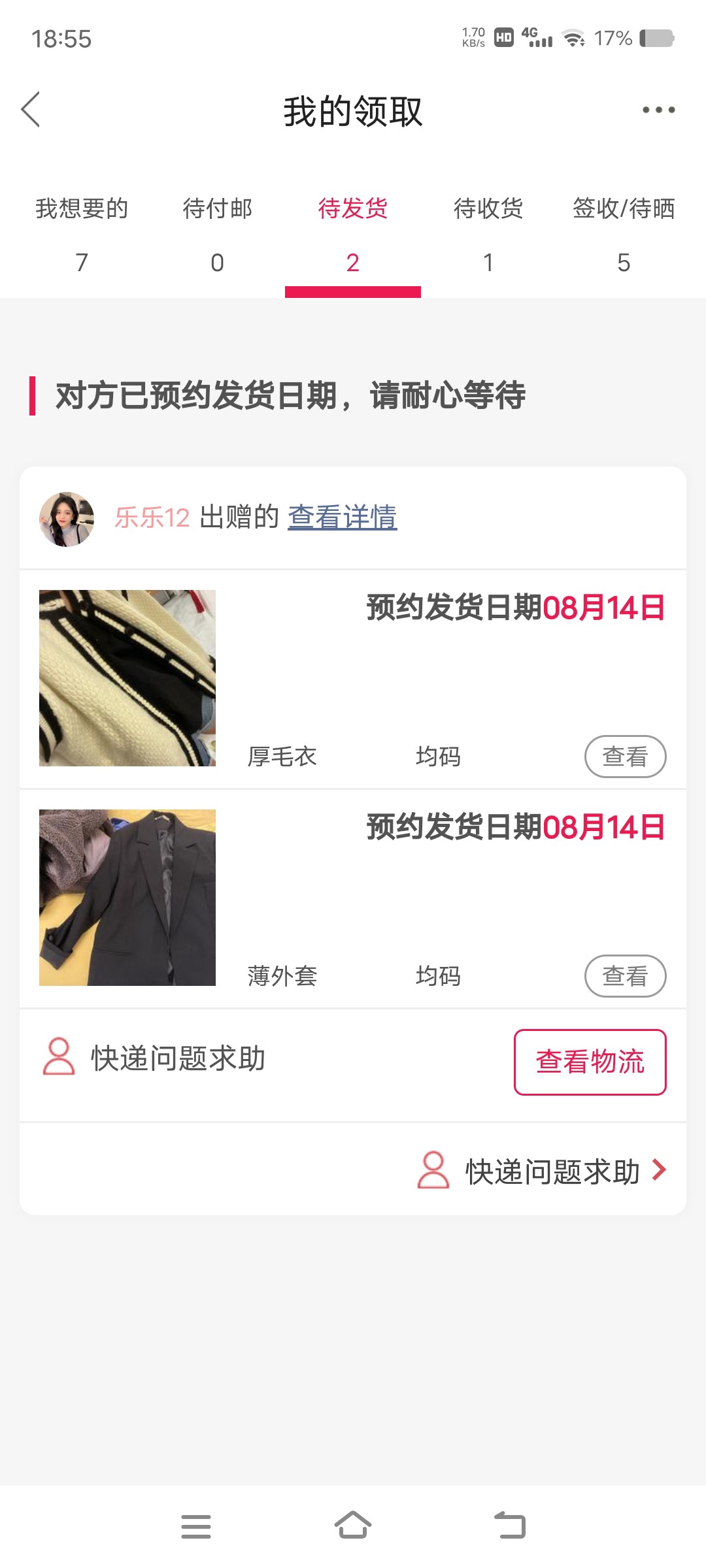This screenshot has height=1568, width=706.
Task: Open the three-dot overflow menu
Action: 658,110
